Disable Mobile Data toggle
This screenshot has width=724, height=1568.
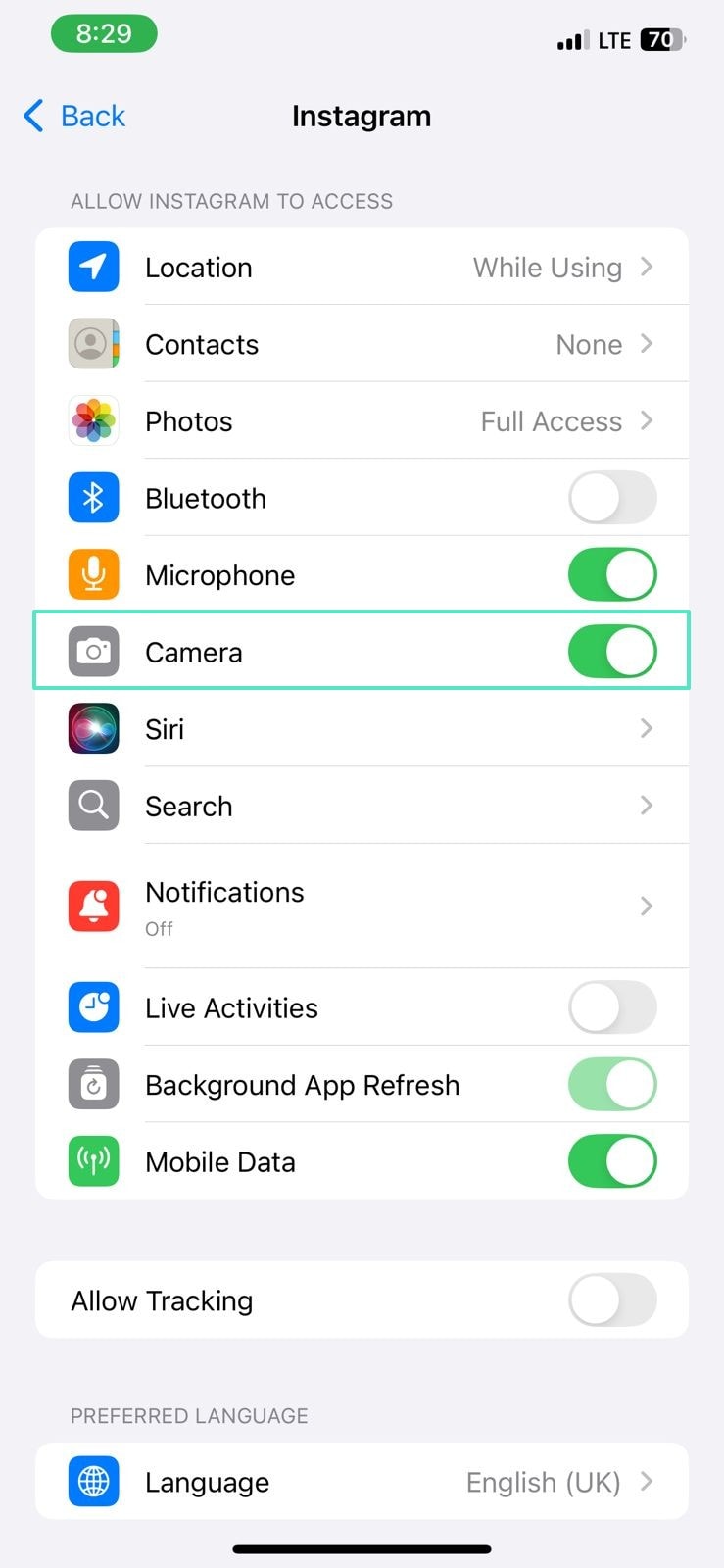(x=612, y=1161)
